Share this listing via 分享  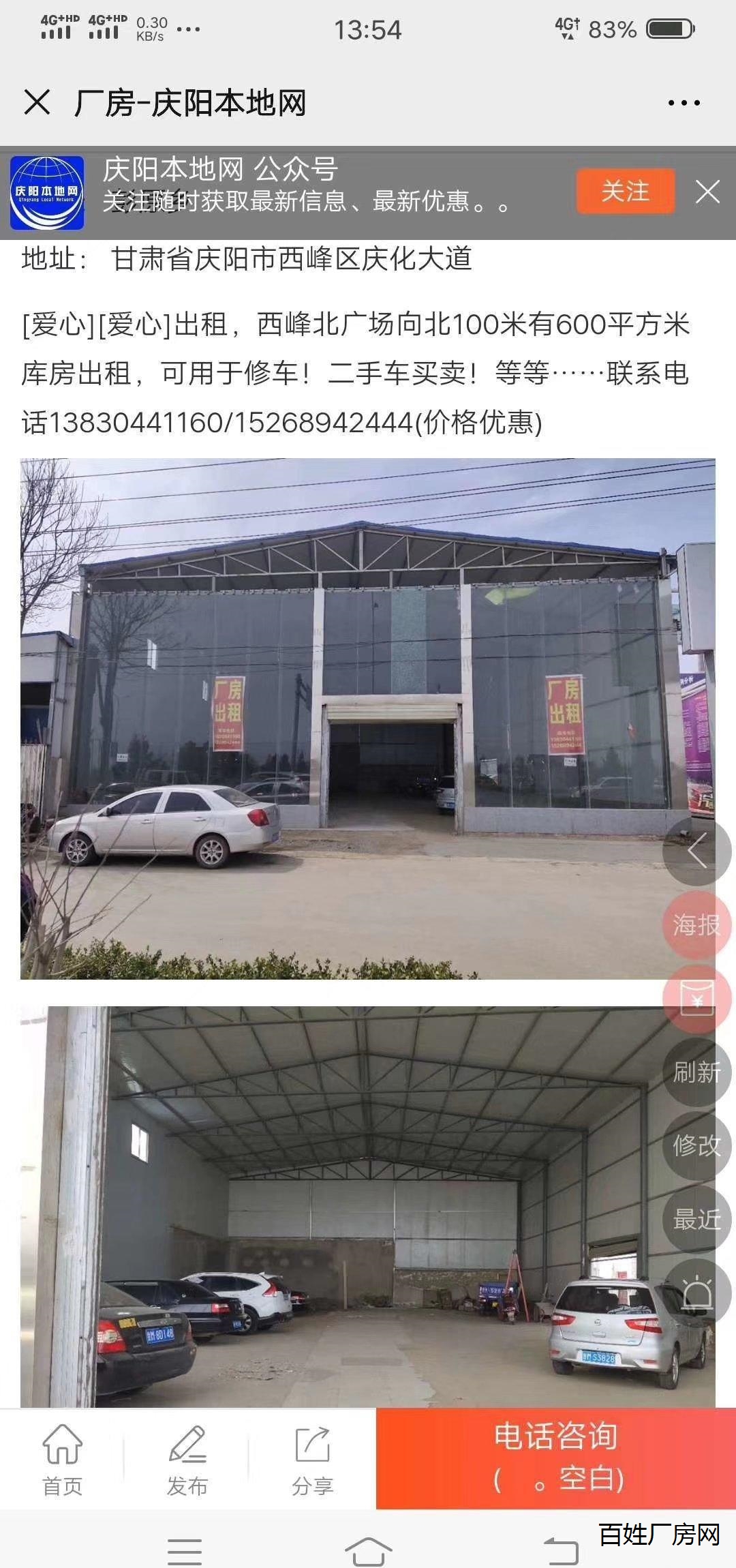pyautogui.click(x=312, y=1459)
